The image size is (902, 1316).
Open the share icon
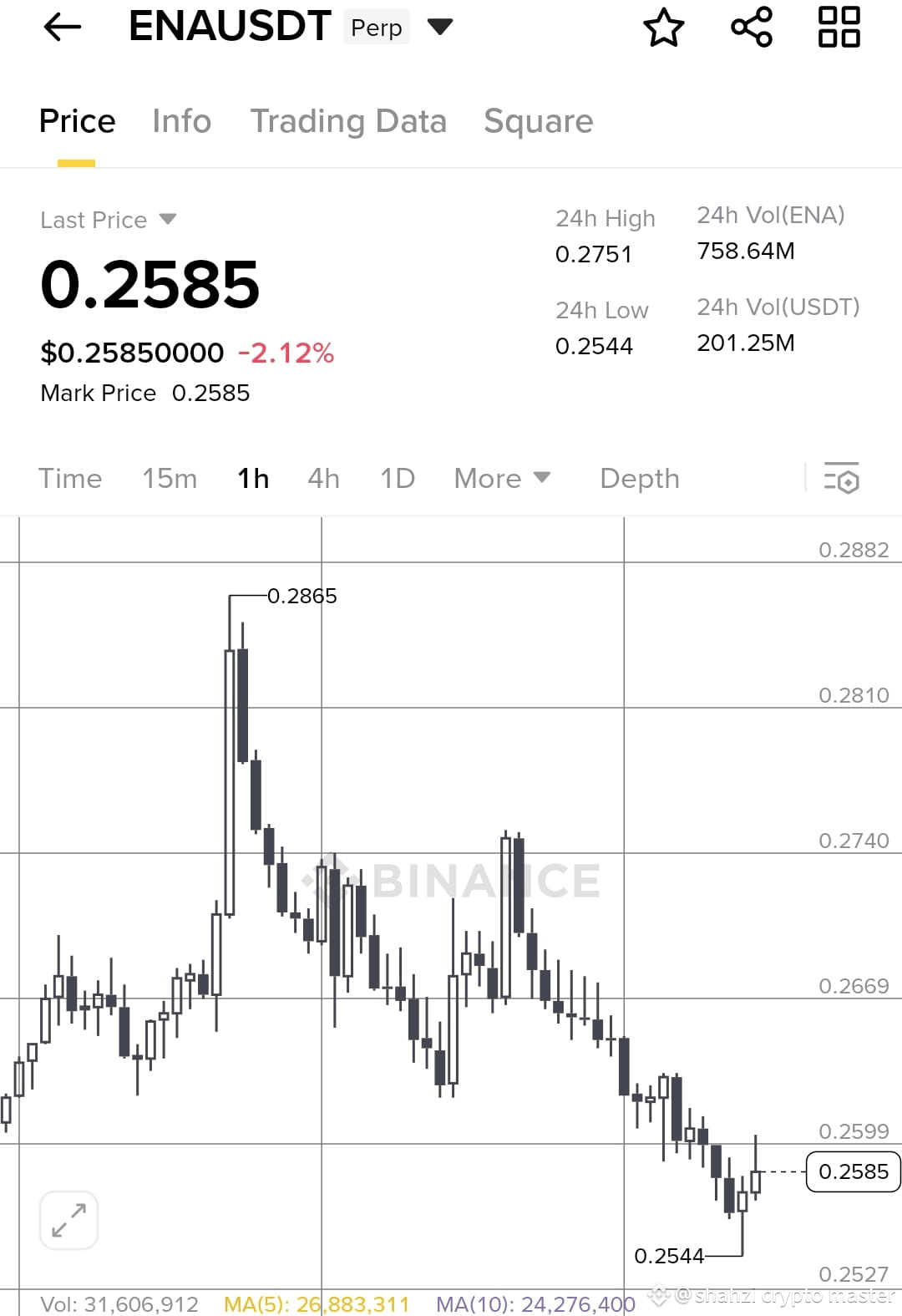click(x=751, y=28)
